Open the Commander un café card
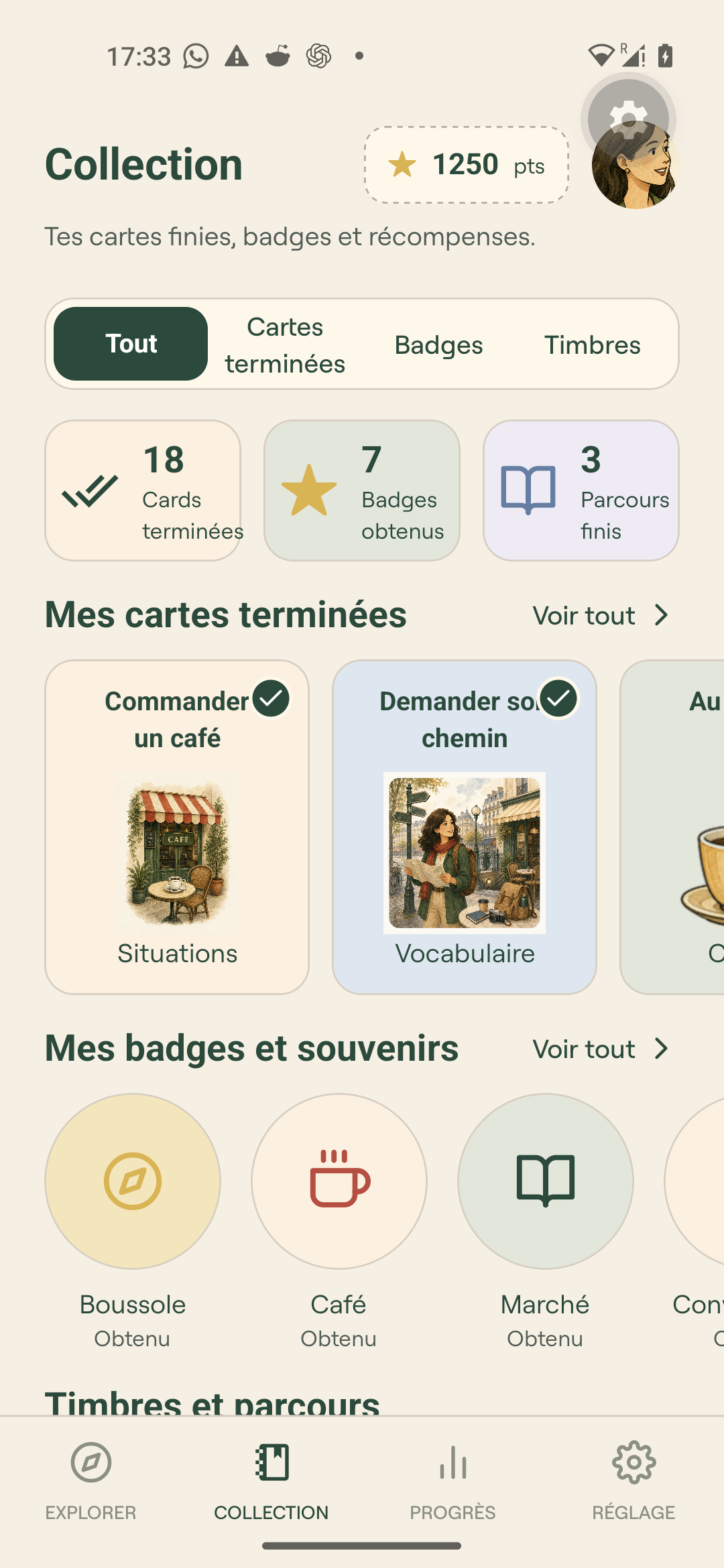This screenshot has height=1568, width=724. pos(177,827)
